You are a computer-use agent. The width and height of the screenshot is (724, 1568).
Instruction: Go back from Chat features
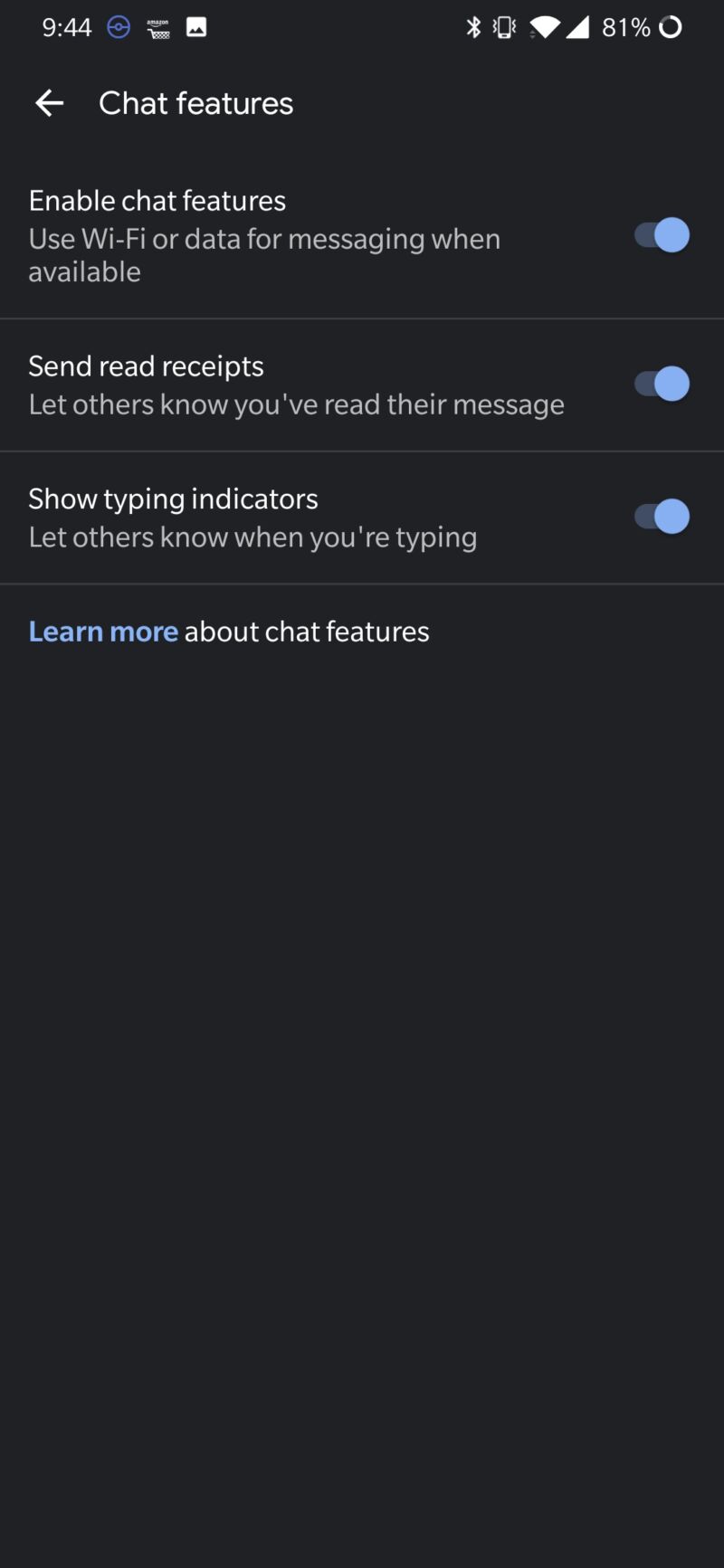coord(49,103)
